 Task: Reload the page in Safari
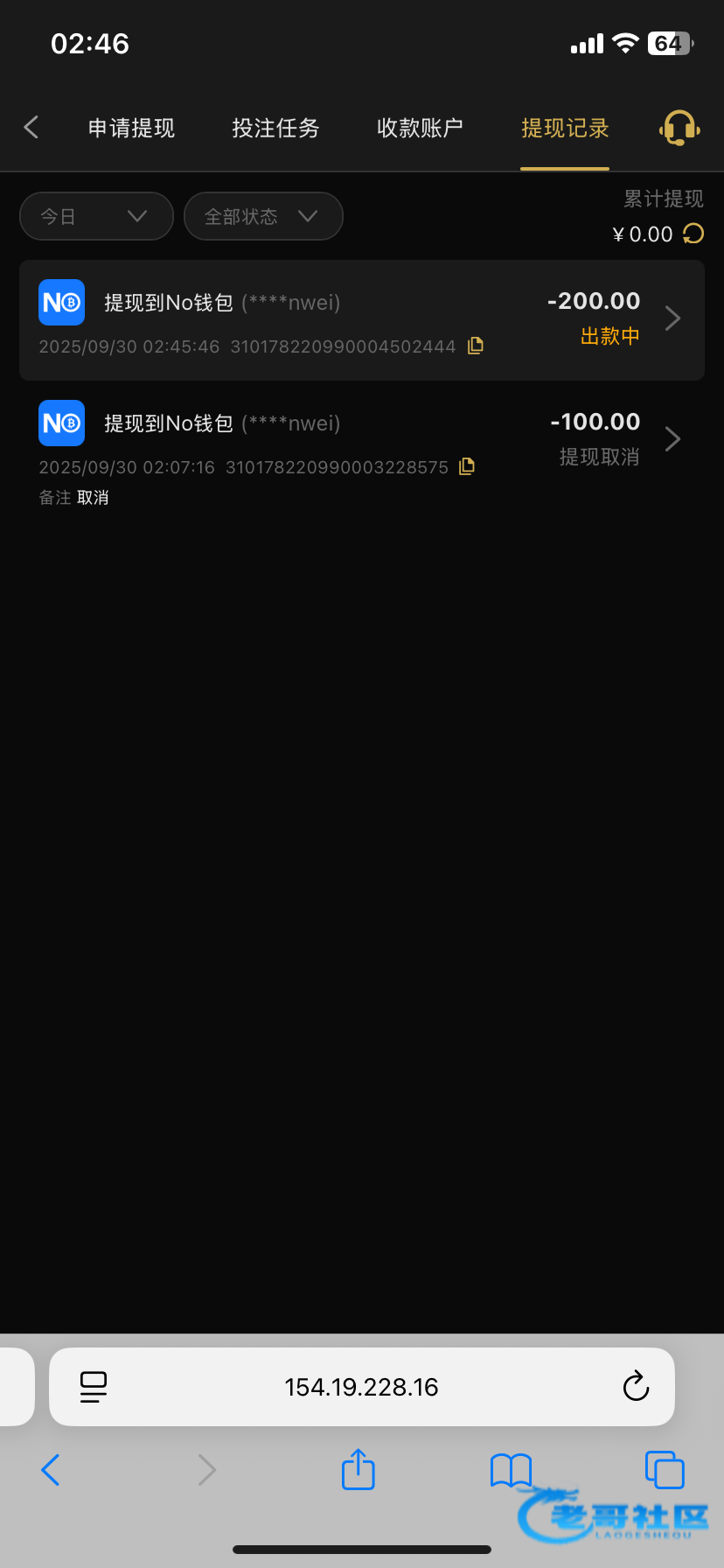click(x=636, y=1386)
